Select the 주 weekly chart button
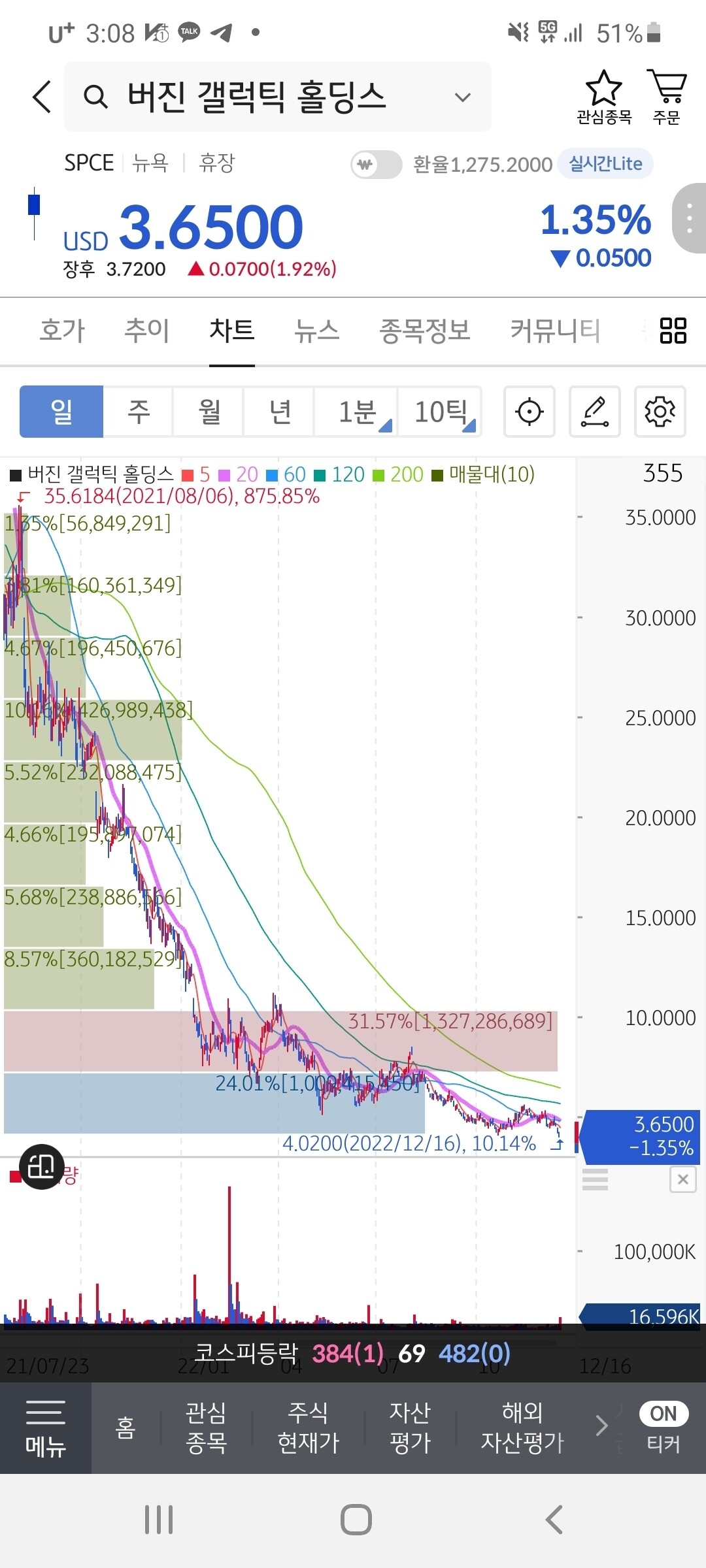 point(137,412)
